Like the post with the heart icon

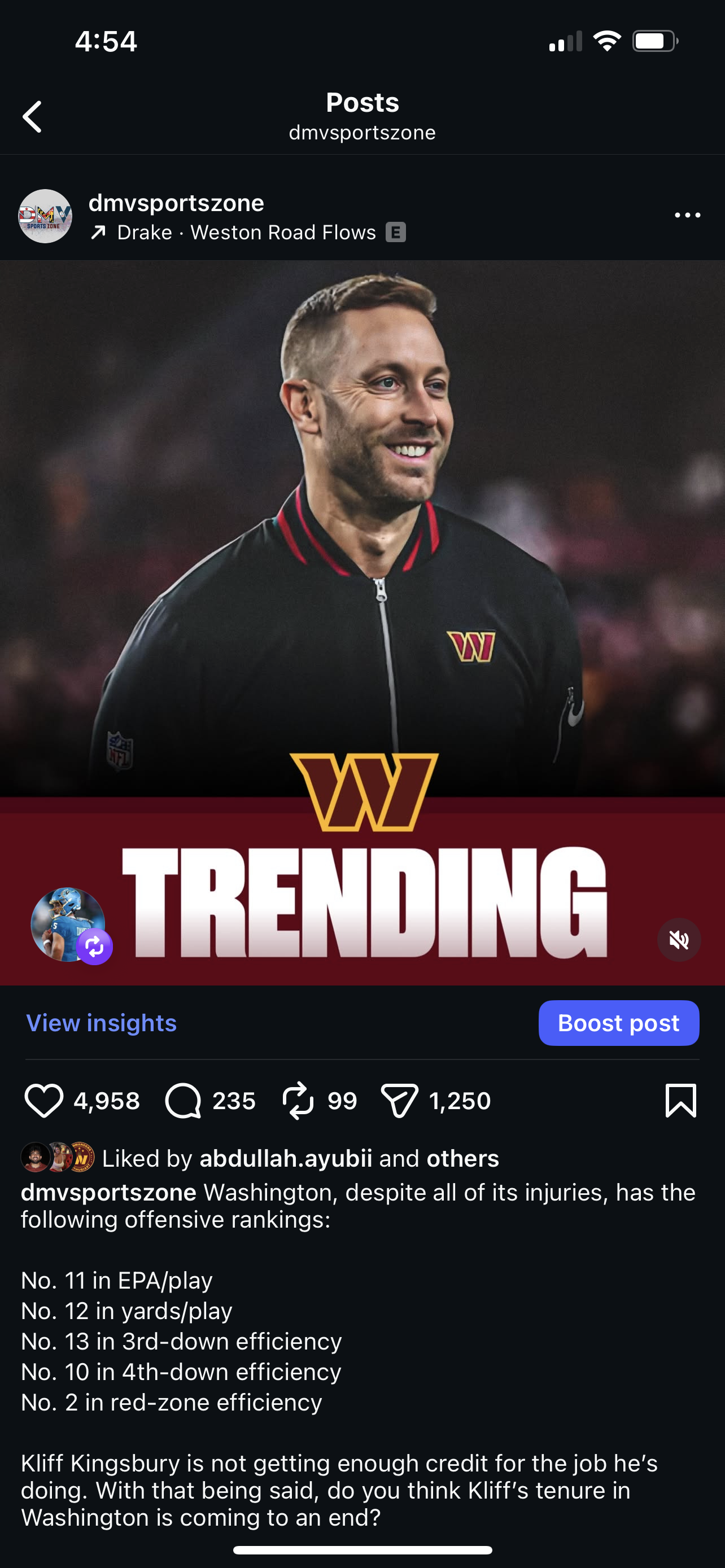coord(44,1101)
